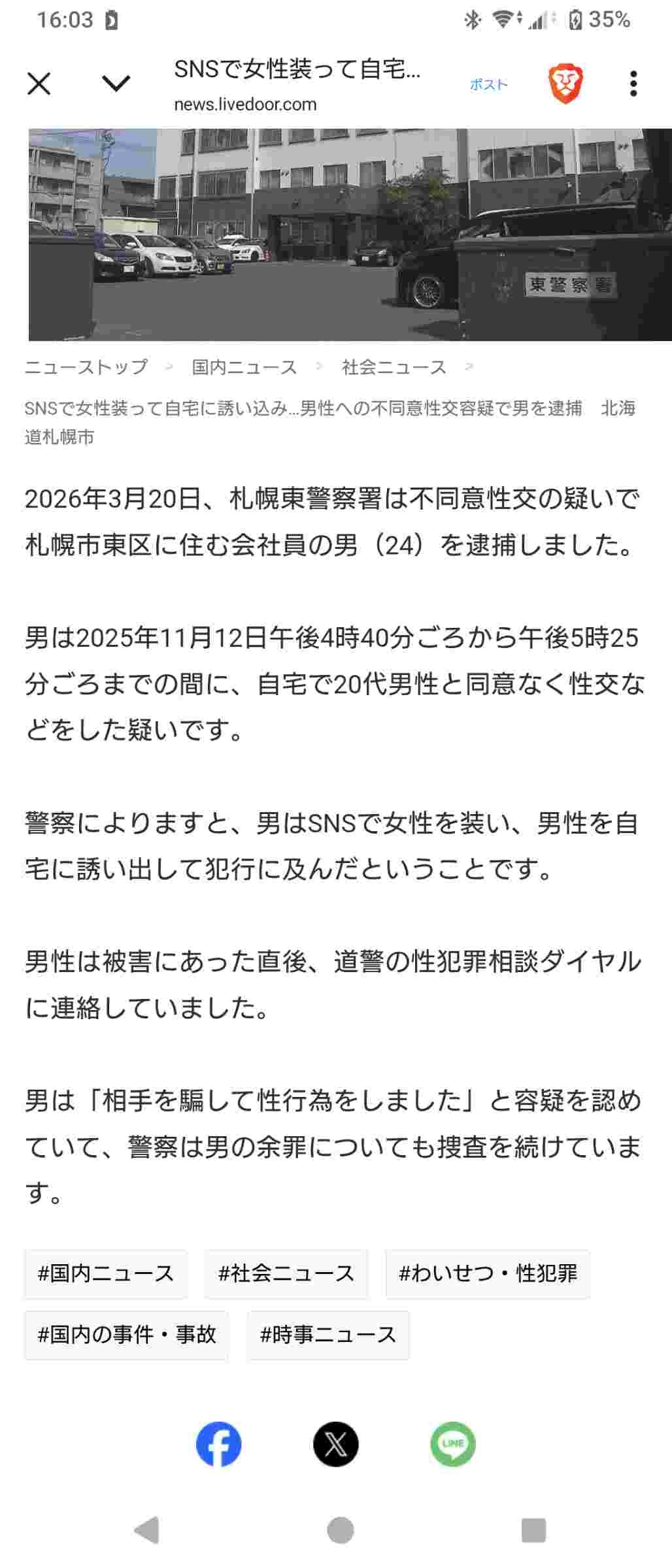Open the #国内の事件・事故 tag
The image size is (672, 1568).
[126, 1335]
